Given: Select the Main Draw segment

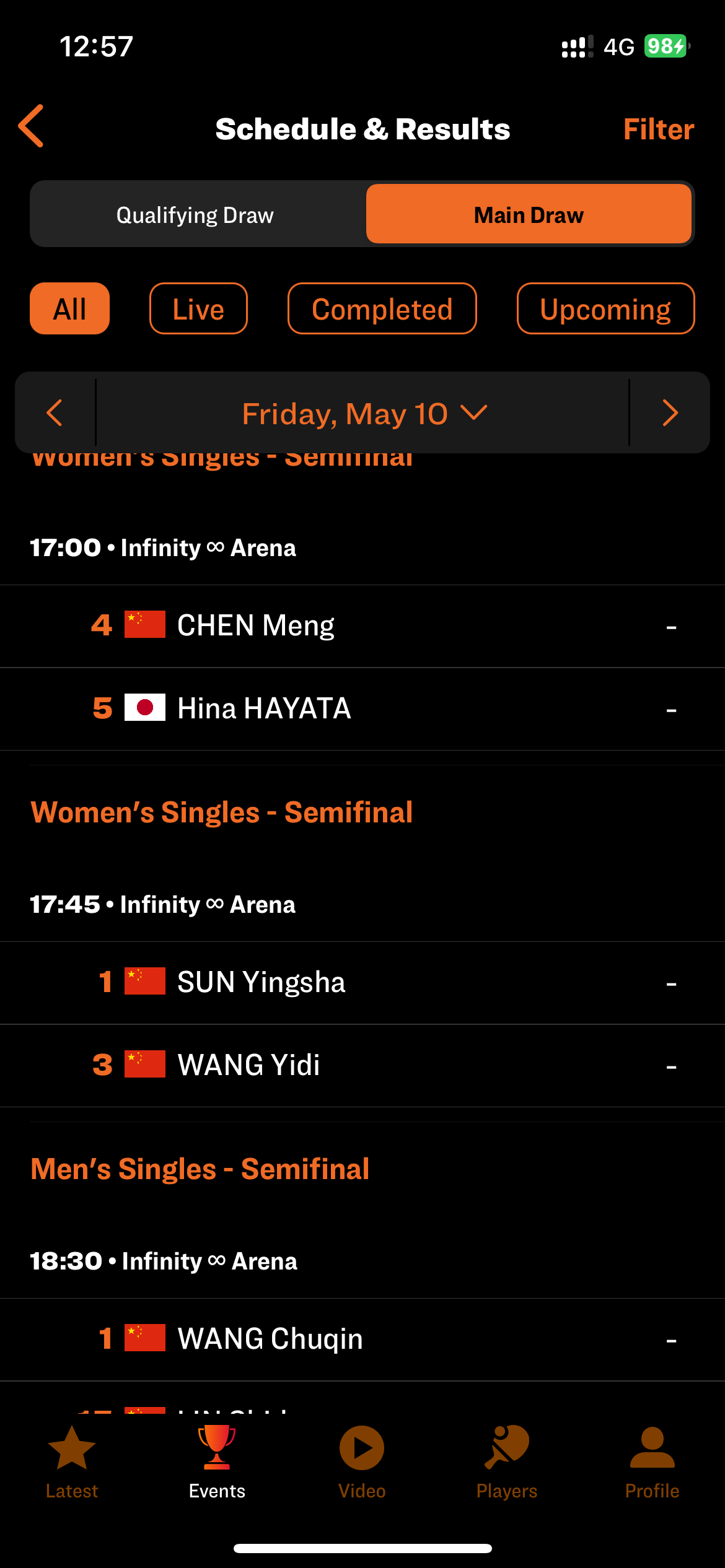Looking at the screenshot, I should click(529, 215).
